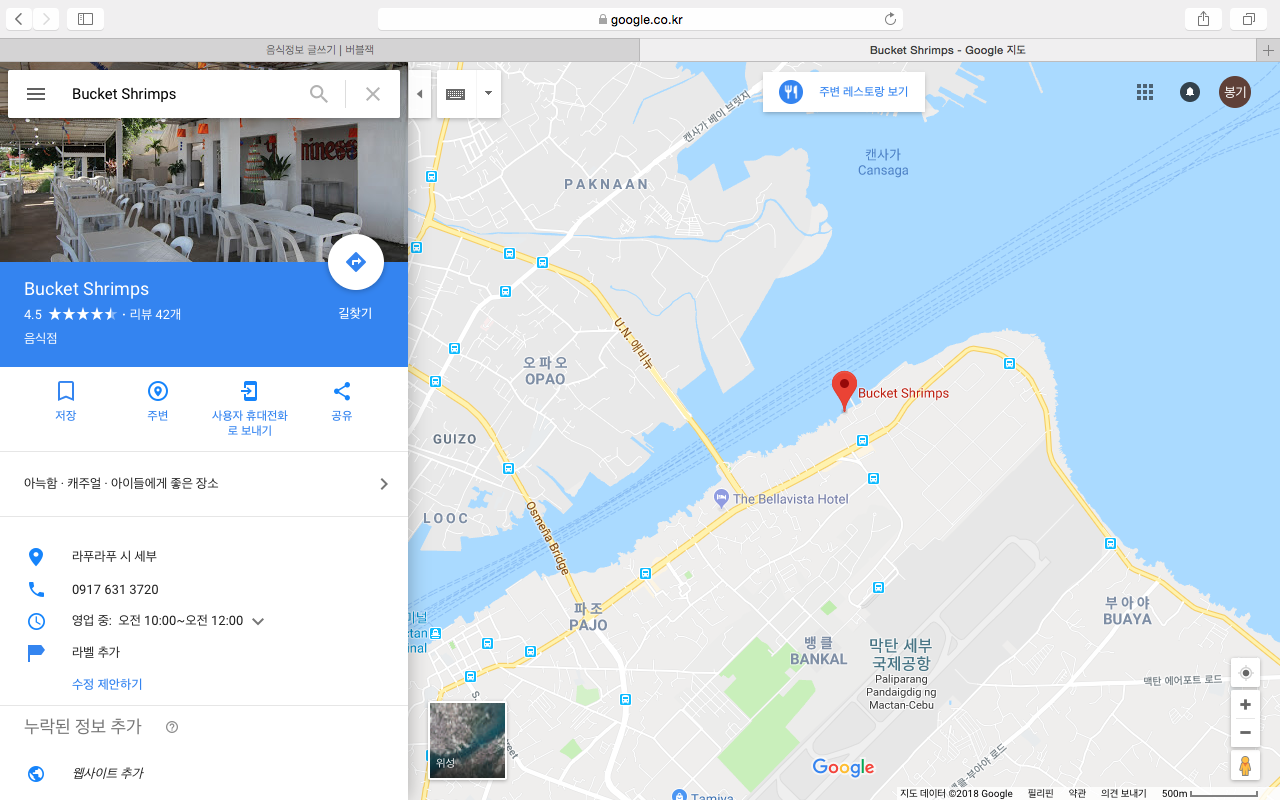The image size is (1280, 800).
Task: Open the notifications bell
Action: coord(1190,92)
